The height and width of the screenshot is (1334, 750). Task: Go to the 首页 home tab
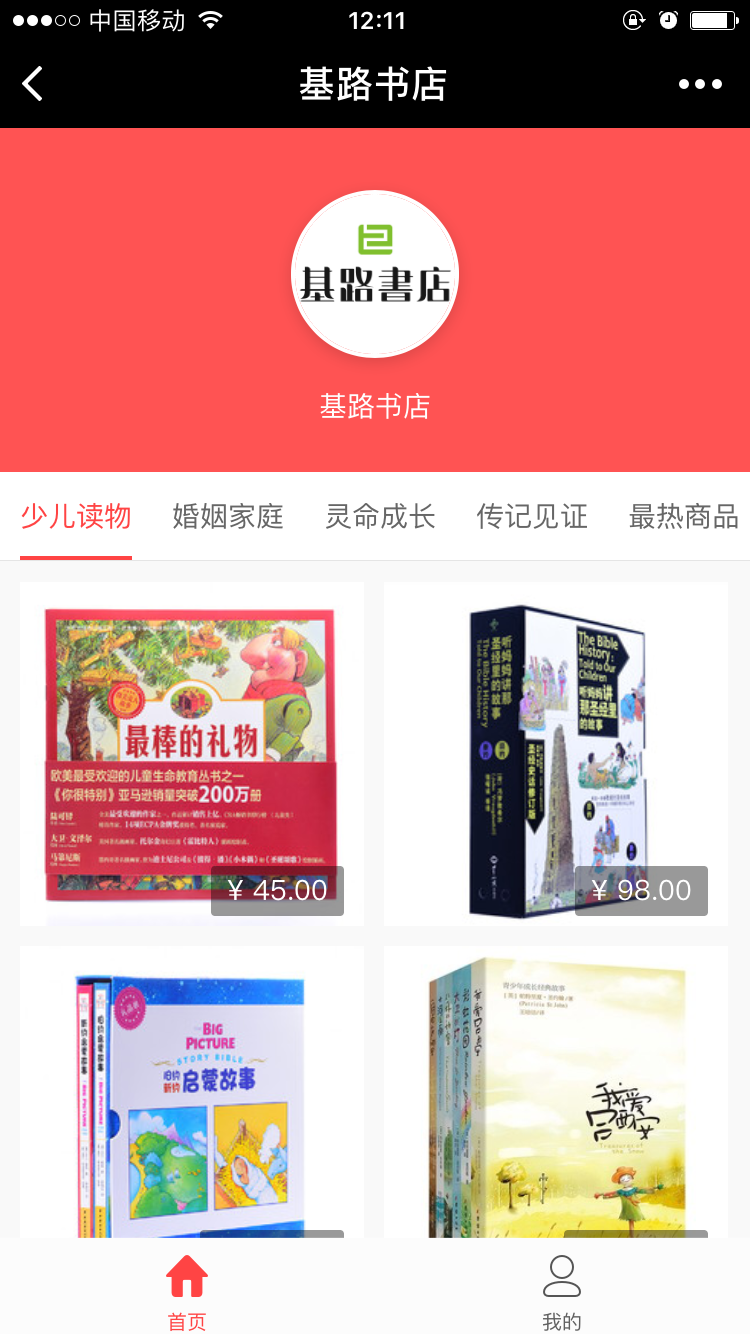187,1292
